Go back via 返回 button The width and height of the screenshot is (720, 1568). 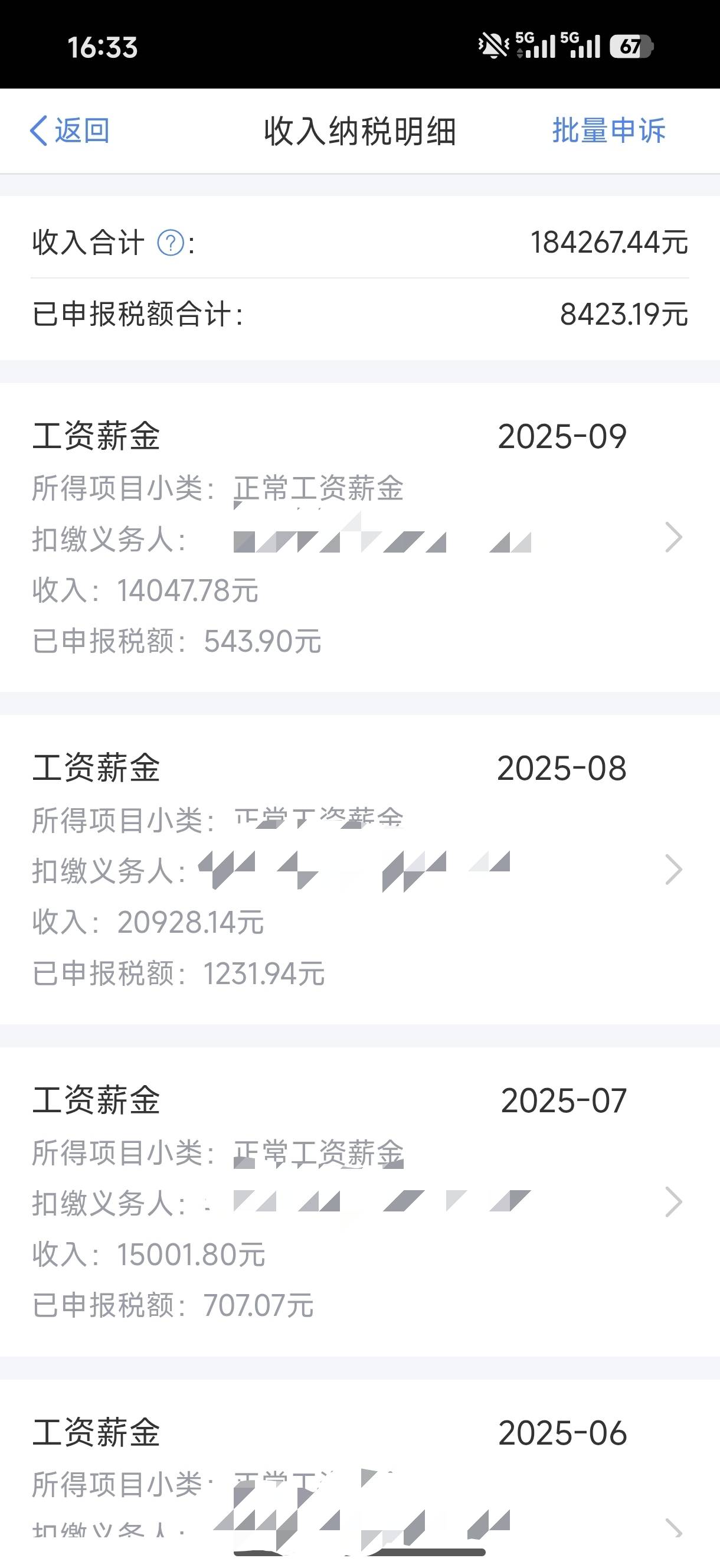70,131
